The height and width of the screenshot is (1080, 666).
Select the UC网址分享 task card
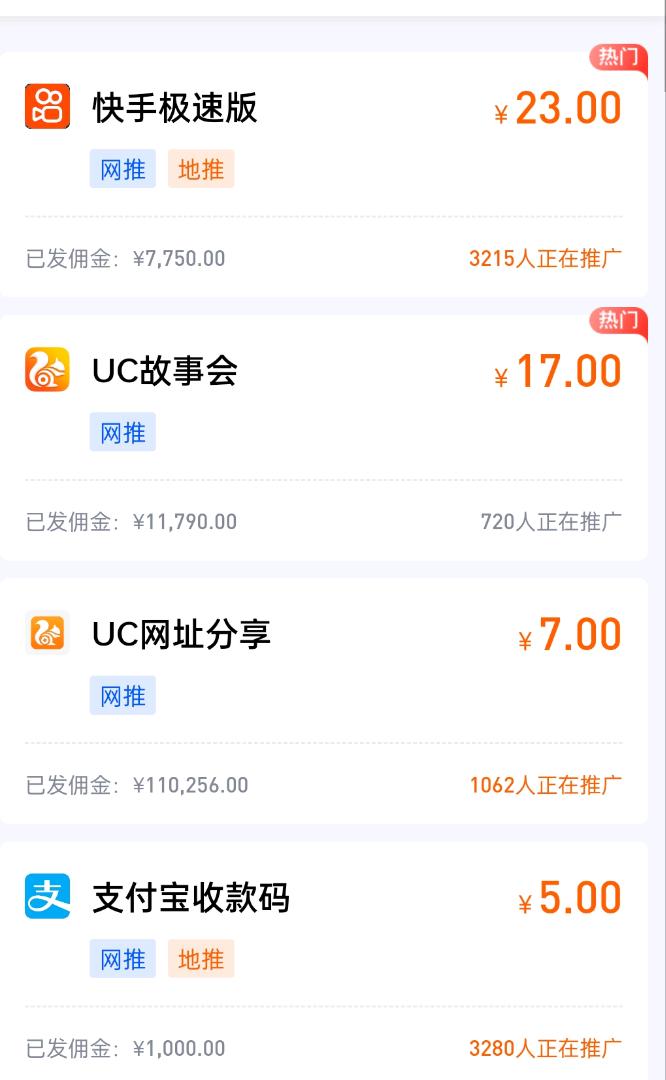click(324, 700)
